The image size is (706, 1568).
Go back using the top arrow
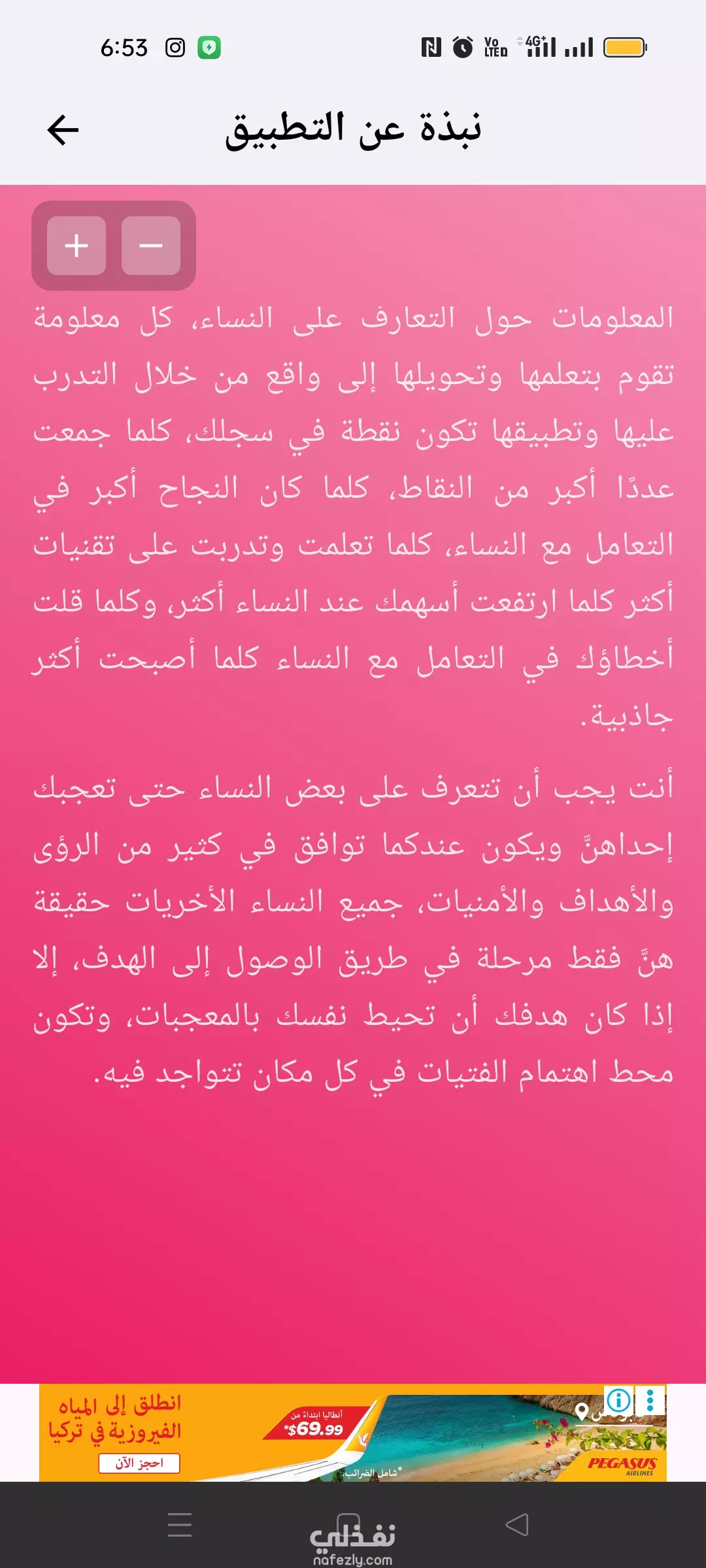[63, 129]
